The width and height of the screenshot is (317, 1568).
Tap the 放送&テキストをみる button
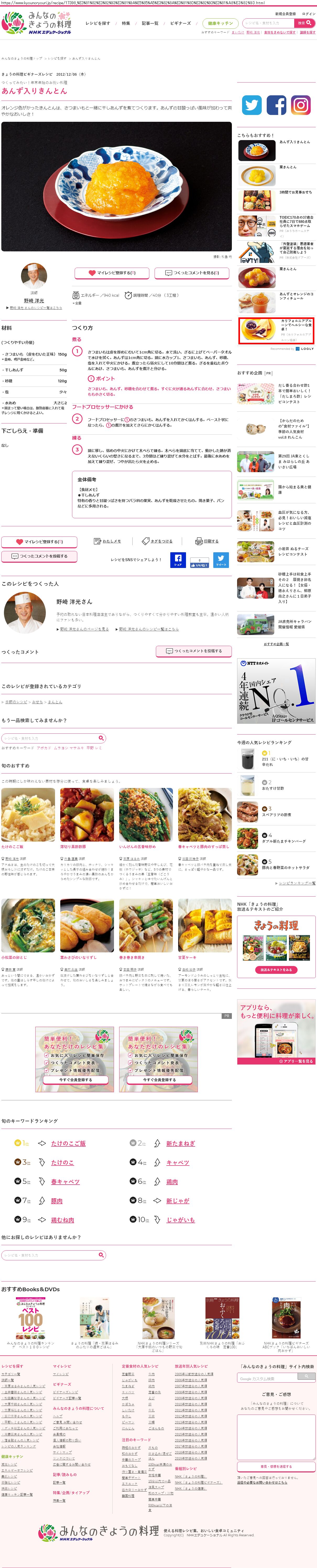pos(276,970)
